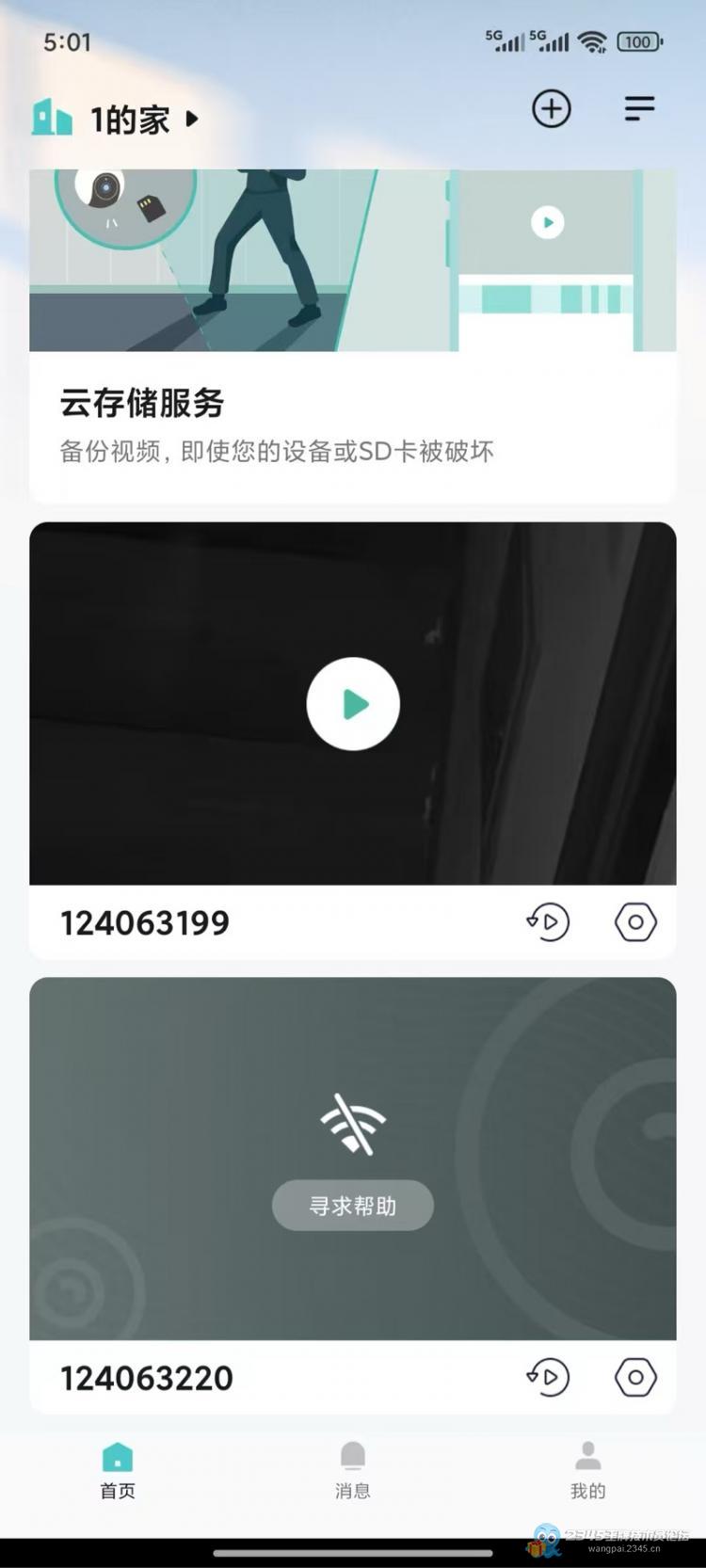Switch to the 我的 profile tab

(x=588, y=1470)
